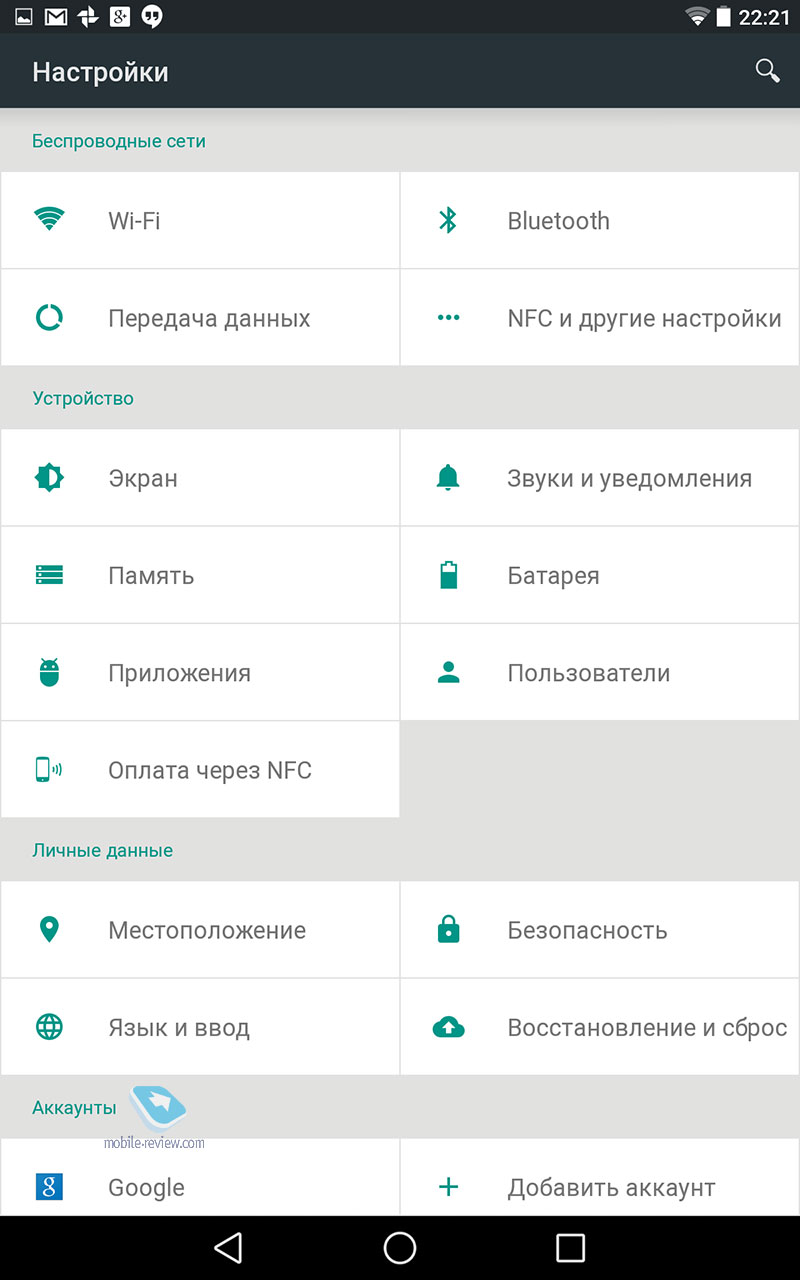Viewport: 800px width, 1280px height.
Task: Tap Добавить аккаунт
Action: pyautogui.click(x=600, y=1178)
